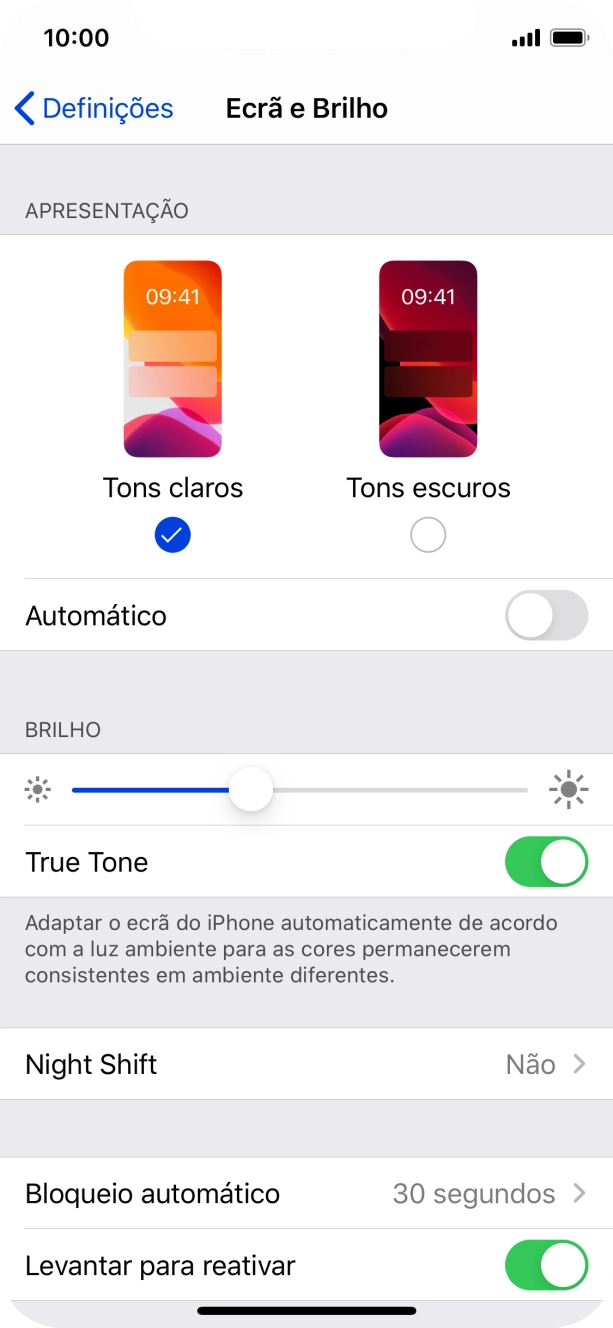Enable the Automático appearance switch
Image resolution: width=613 pixels, height=1328 pixels.
pyautogui.click(x=545, y=615)
